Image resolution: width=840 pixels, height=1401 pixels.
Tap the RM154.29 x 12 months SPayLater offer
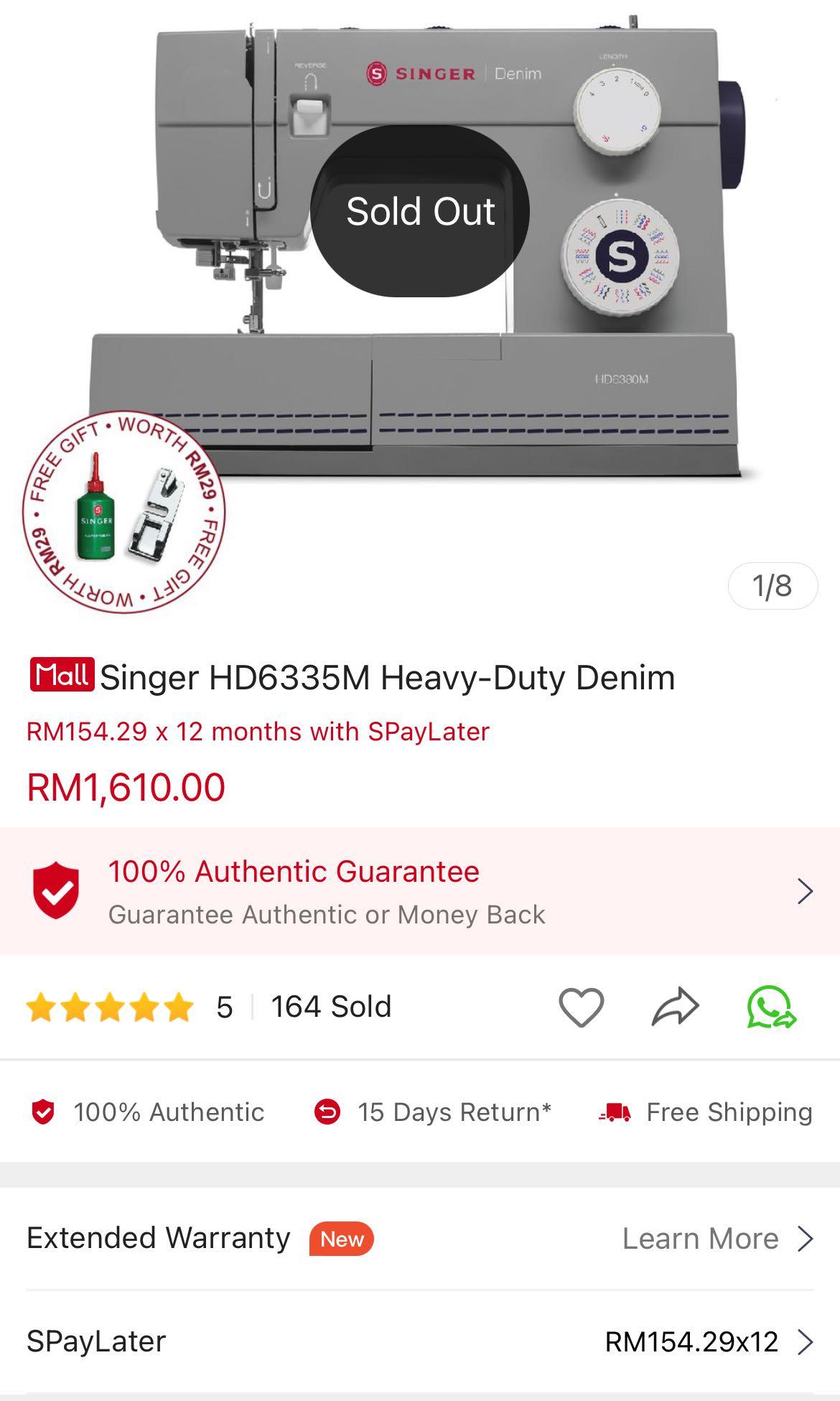(257, 732)
